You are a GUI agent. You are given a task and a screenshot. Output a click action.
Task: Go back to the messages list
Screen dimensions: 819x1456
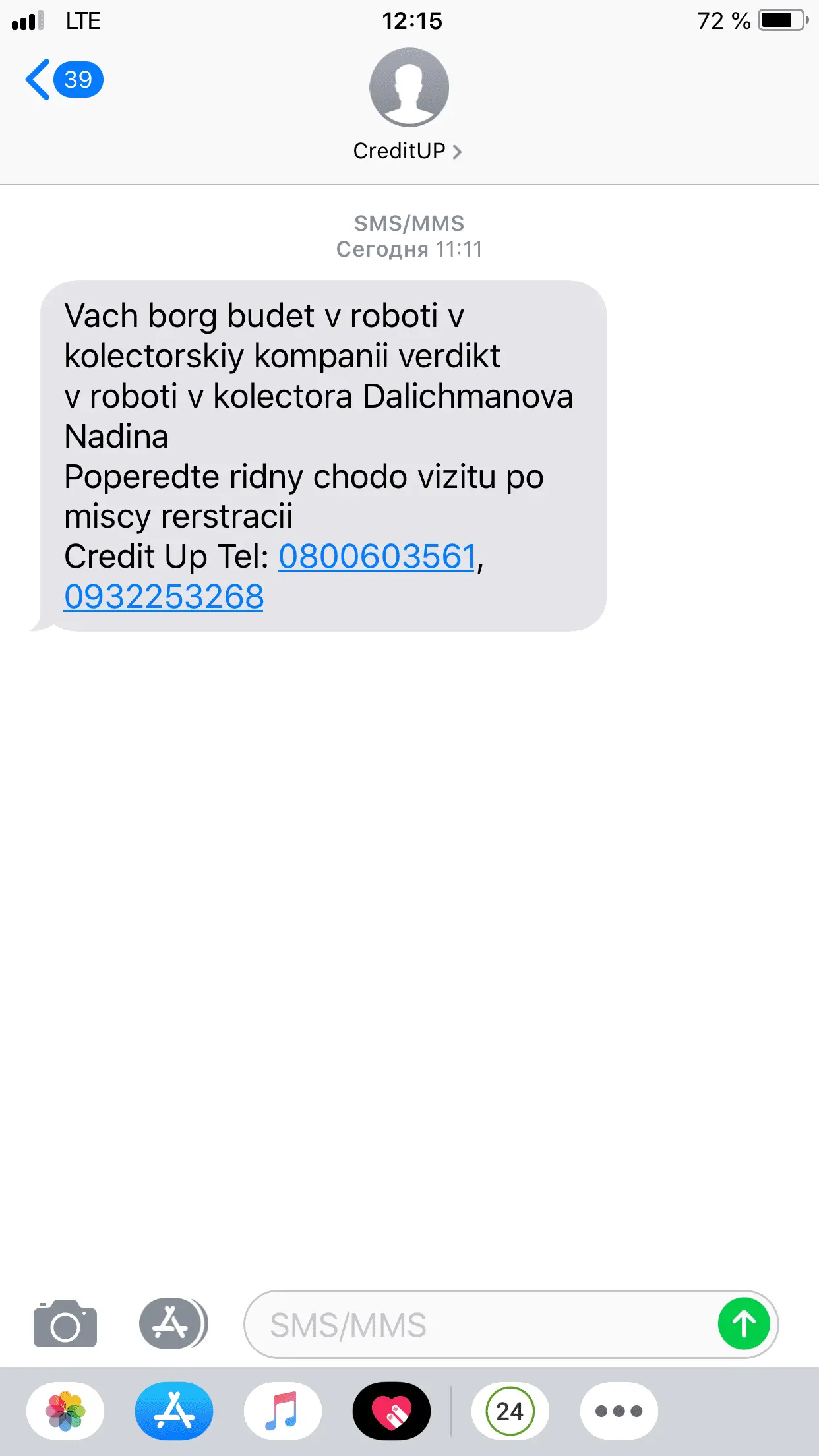63,80
